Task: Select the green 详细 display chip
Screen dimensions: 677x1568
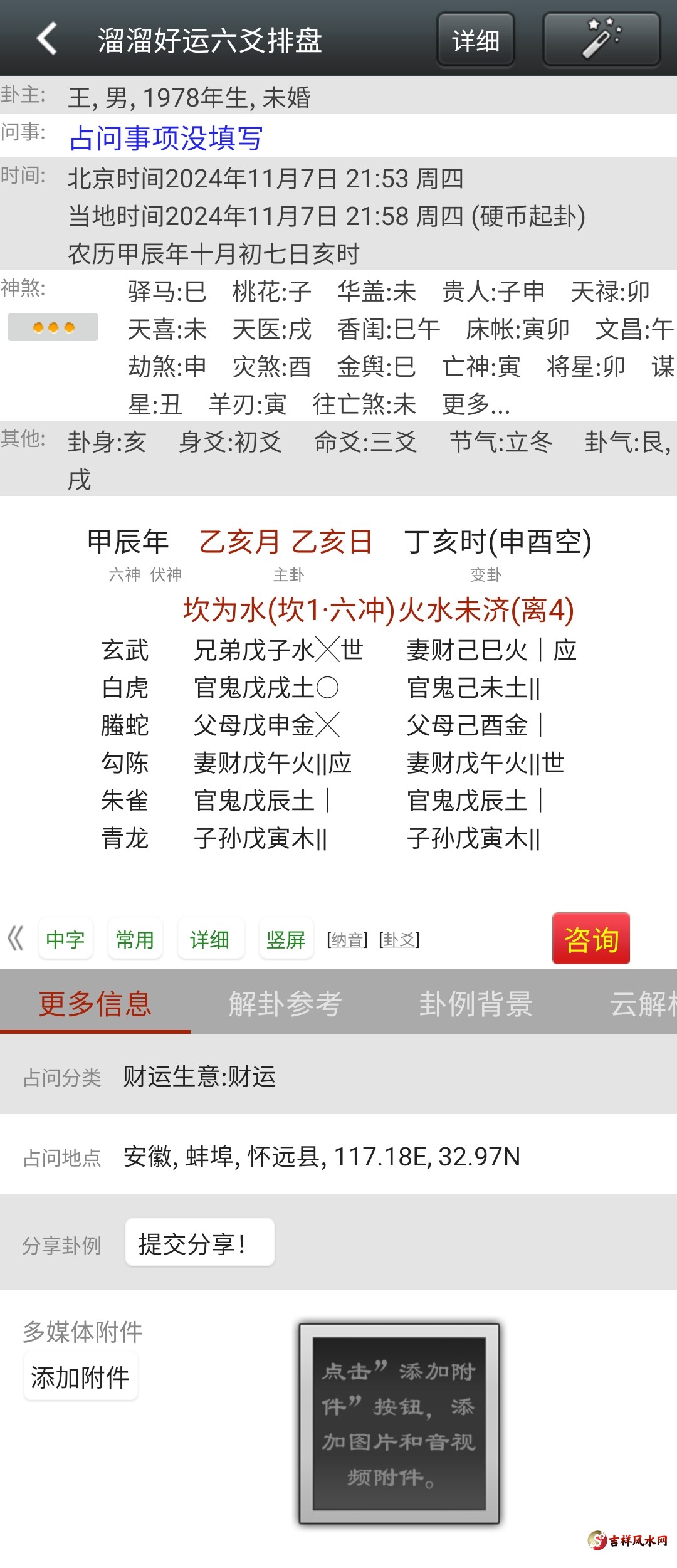Action: (x=210, y=939)
